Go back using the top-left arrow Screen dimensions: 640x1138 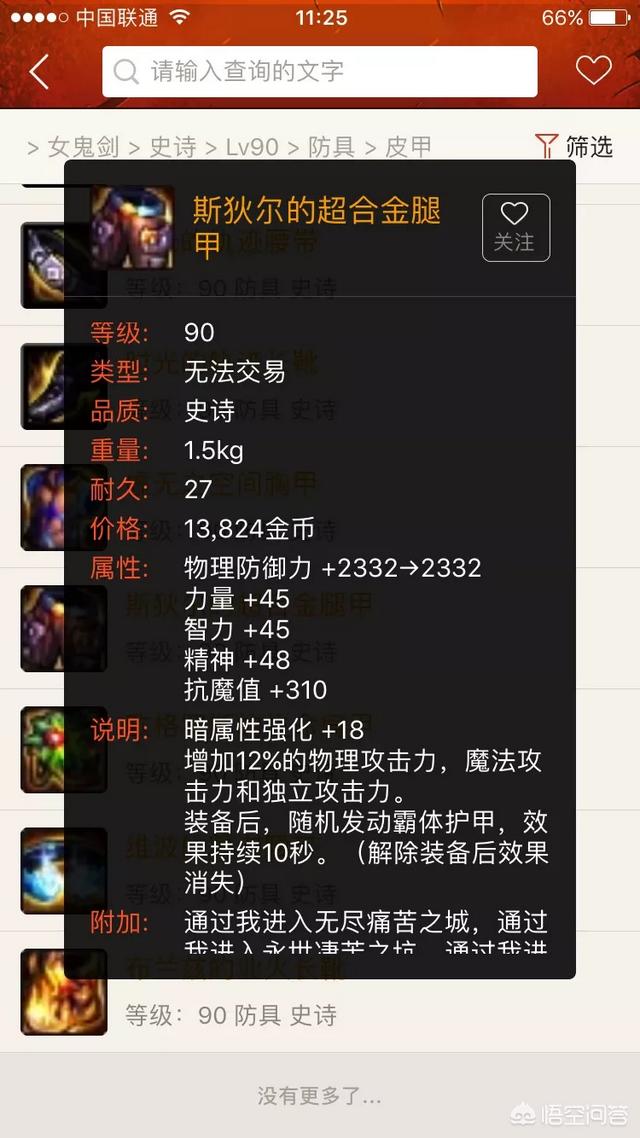click(39, 72)
